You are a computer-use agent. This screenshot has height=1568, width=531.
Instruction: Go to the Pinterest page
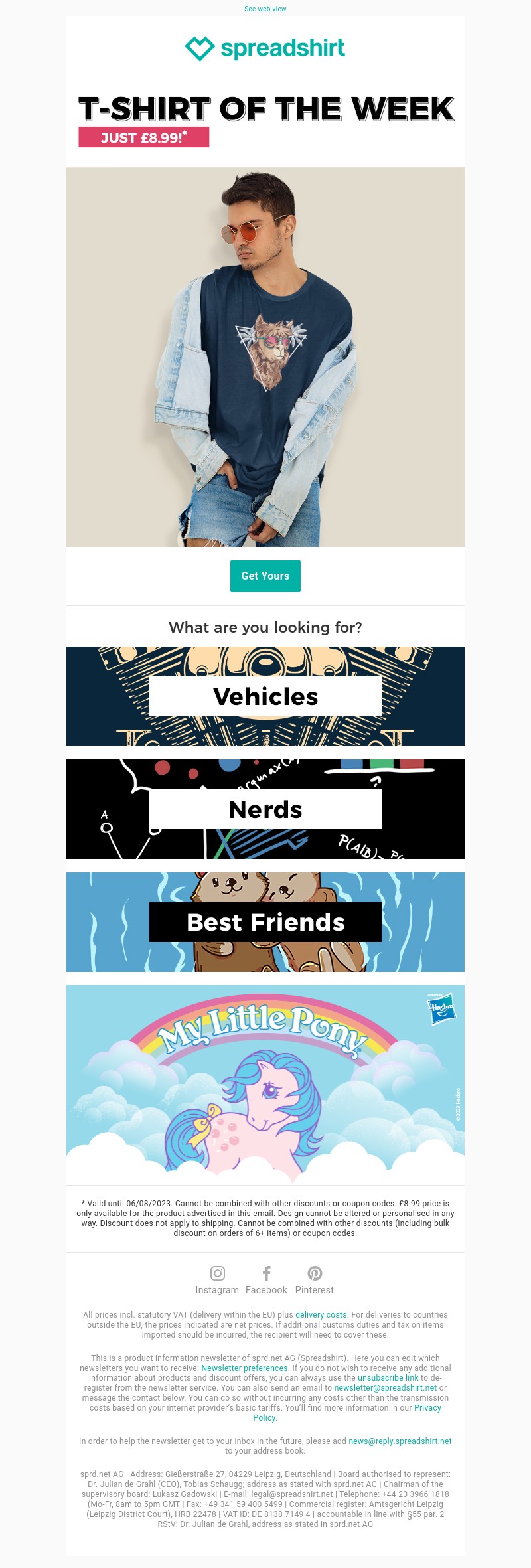point(315,1280)
